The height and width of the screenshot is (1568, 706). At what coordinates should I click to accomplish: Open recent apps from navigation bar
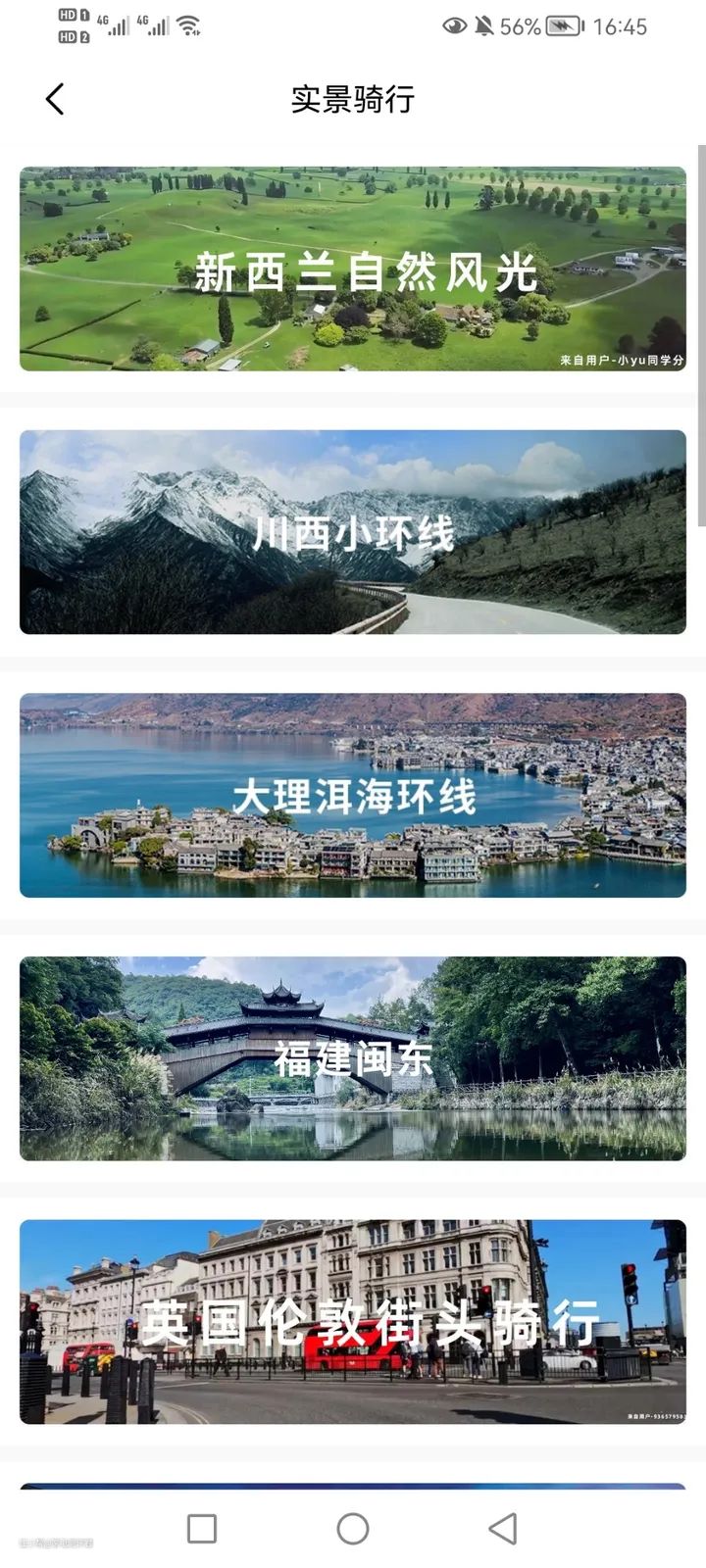pyautogui.click(x=202, y=1528)
